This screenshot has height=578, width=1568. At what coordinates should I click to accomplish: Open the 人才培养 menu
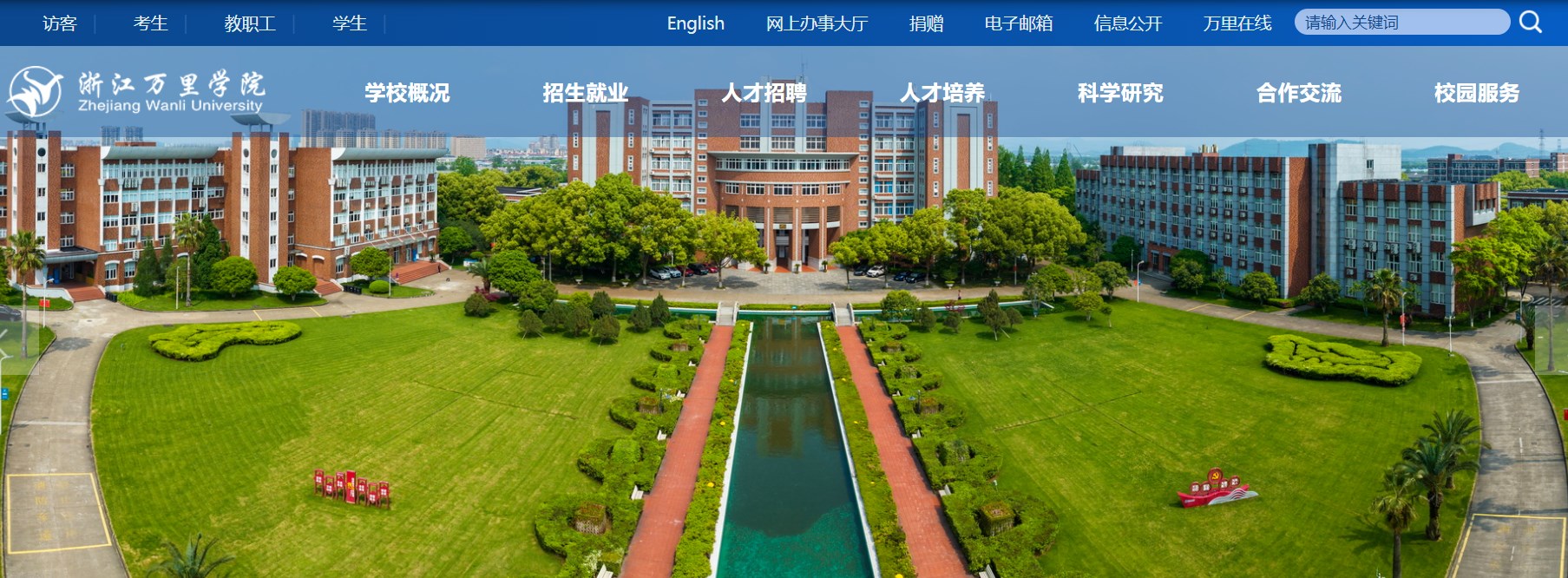pos(942,93)
